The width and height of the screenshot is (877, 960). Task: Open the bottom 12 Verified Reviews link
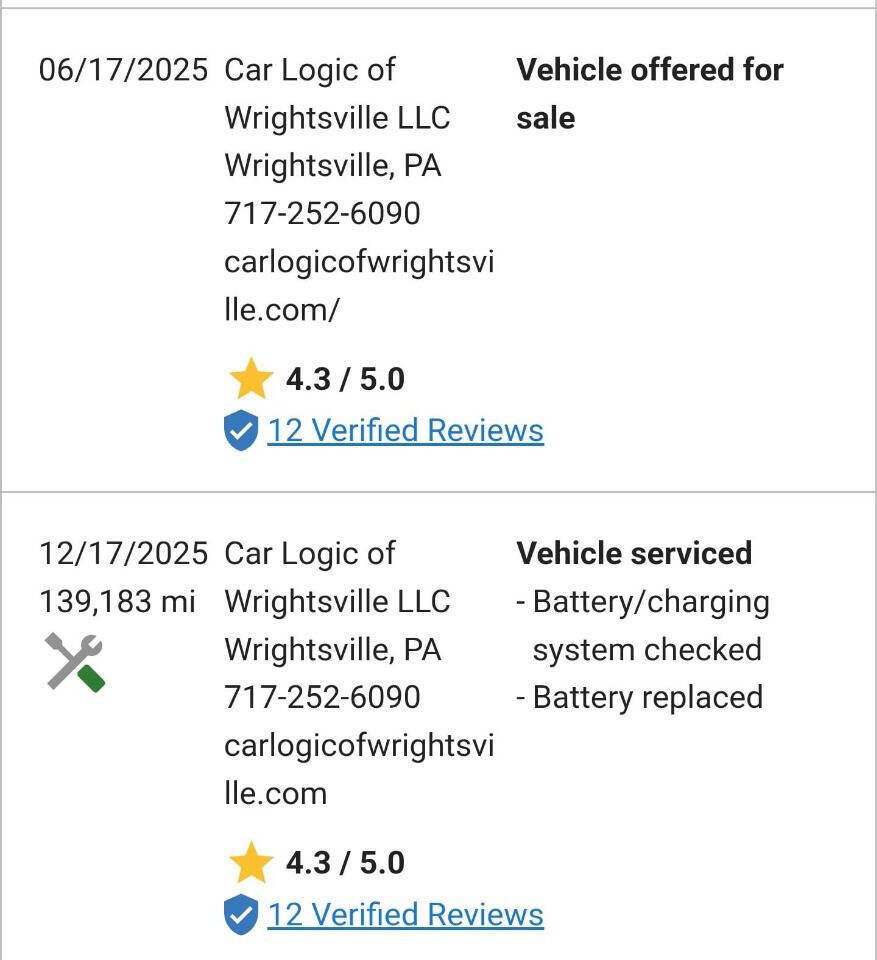pyautogui.click(x=405, y=914)
